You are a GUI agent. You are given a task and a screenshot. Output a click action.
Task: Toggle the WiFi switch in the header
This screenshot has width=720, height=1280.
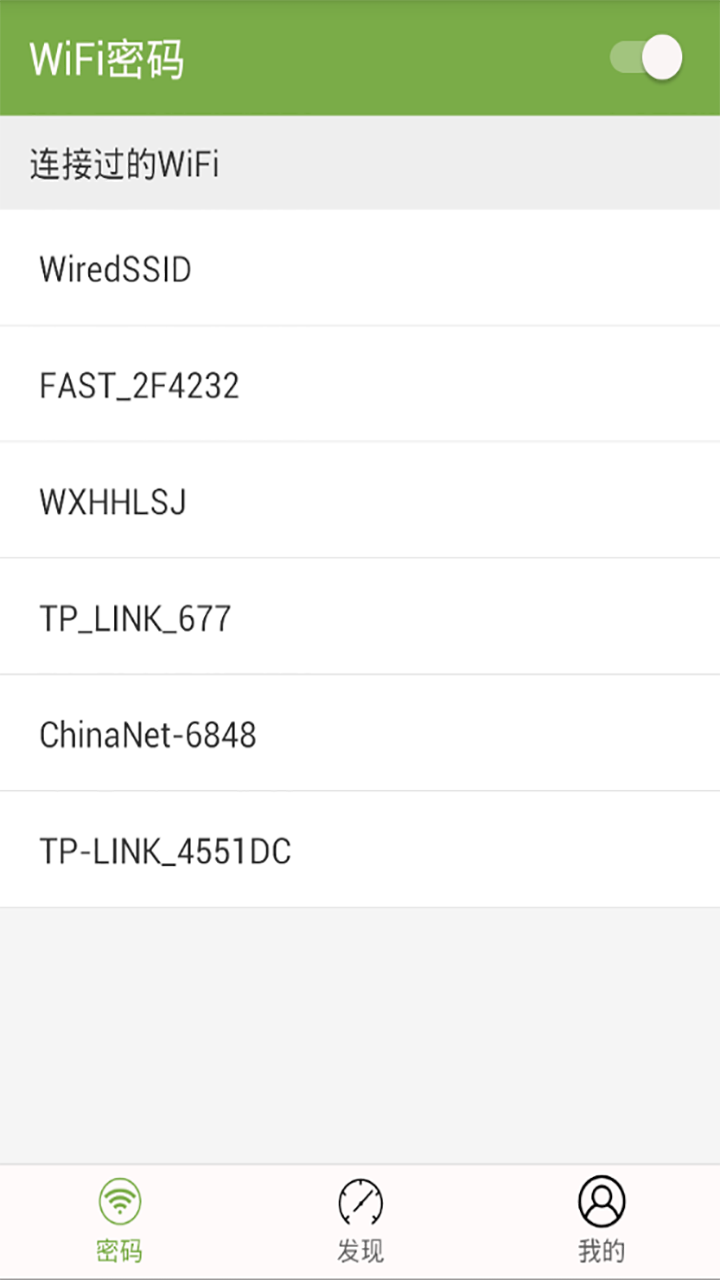646,57
